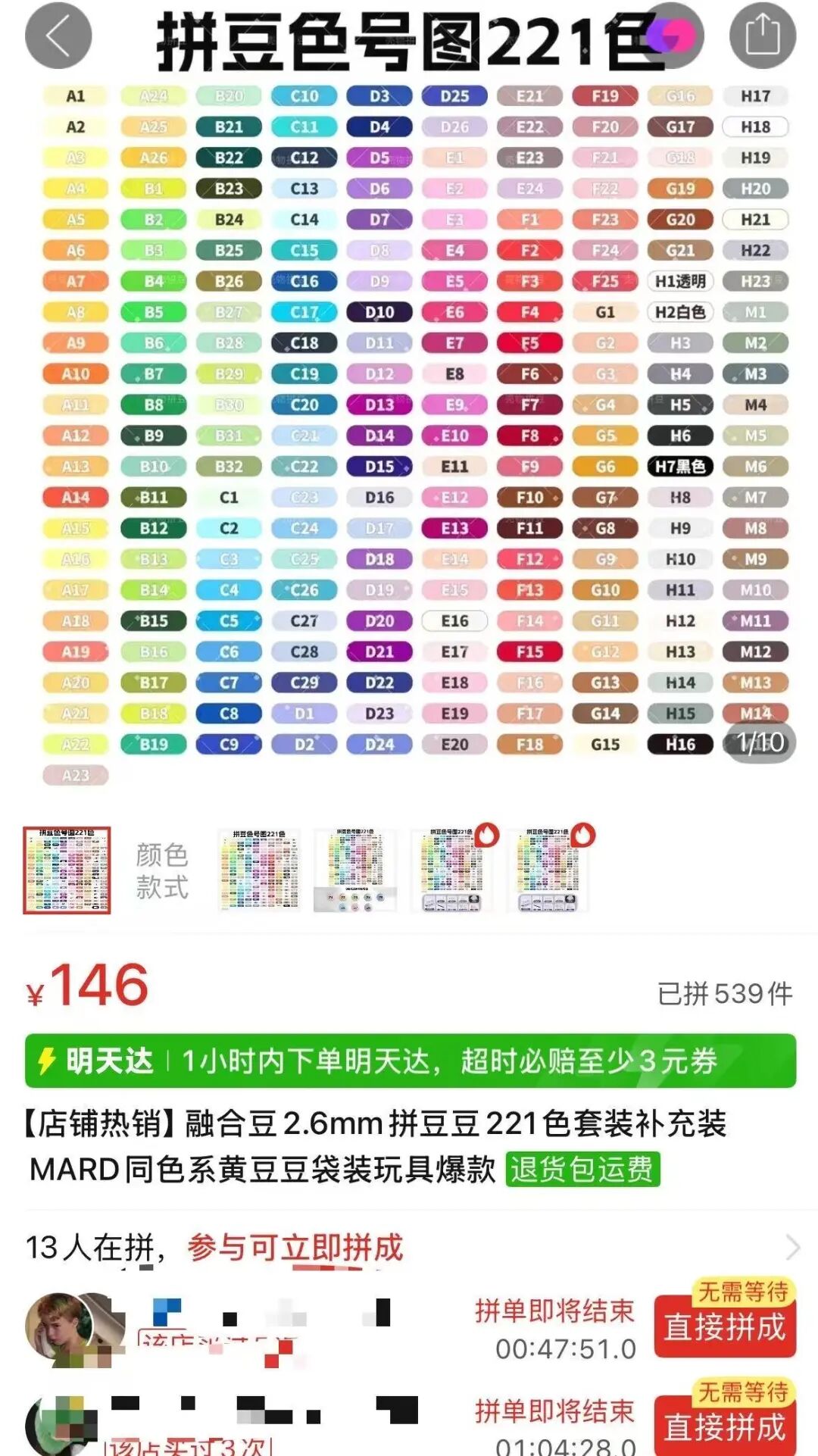
Task: Open the main product color chart image
Action: coord(409,424)
